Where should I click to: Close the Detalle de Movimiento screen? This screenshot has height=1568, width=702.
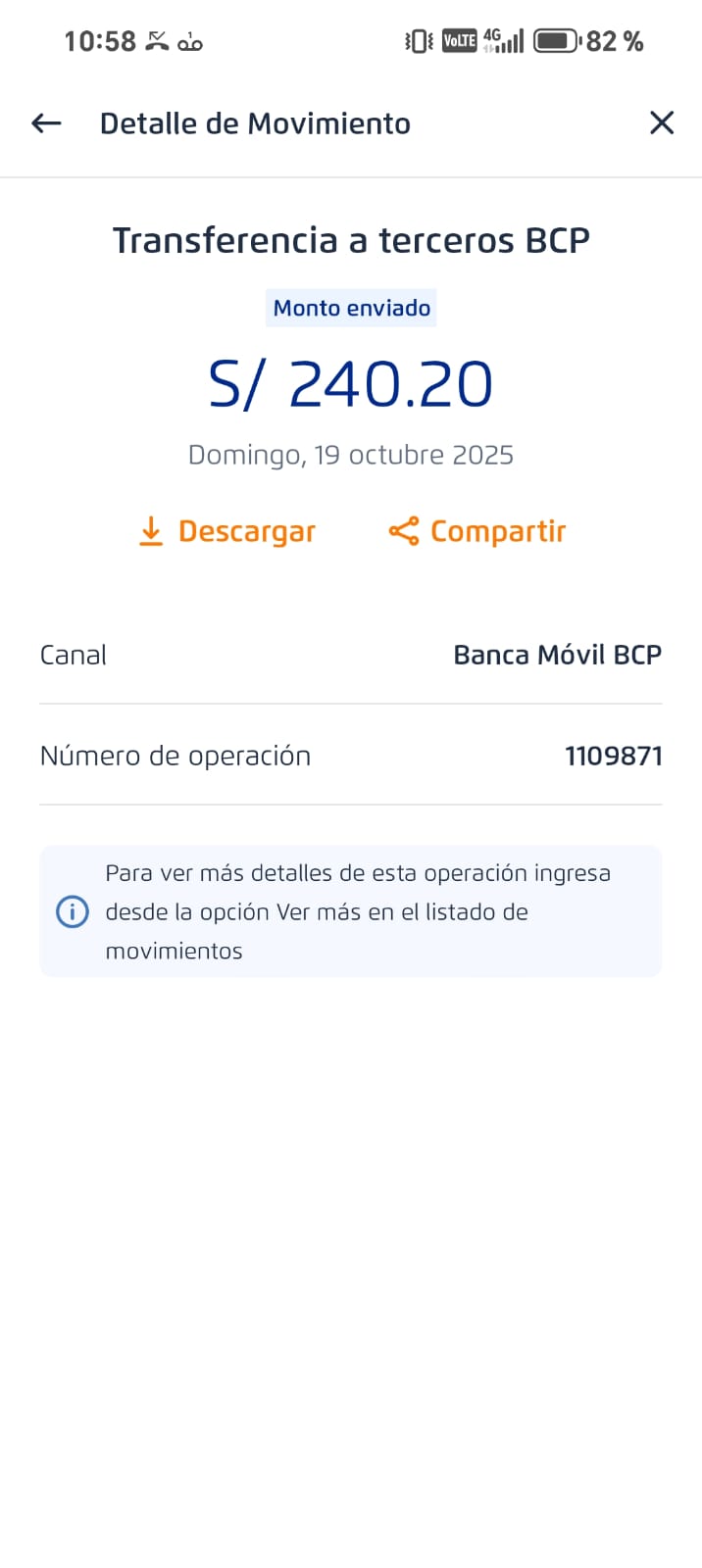coord(662,123)
